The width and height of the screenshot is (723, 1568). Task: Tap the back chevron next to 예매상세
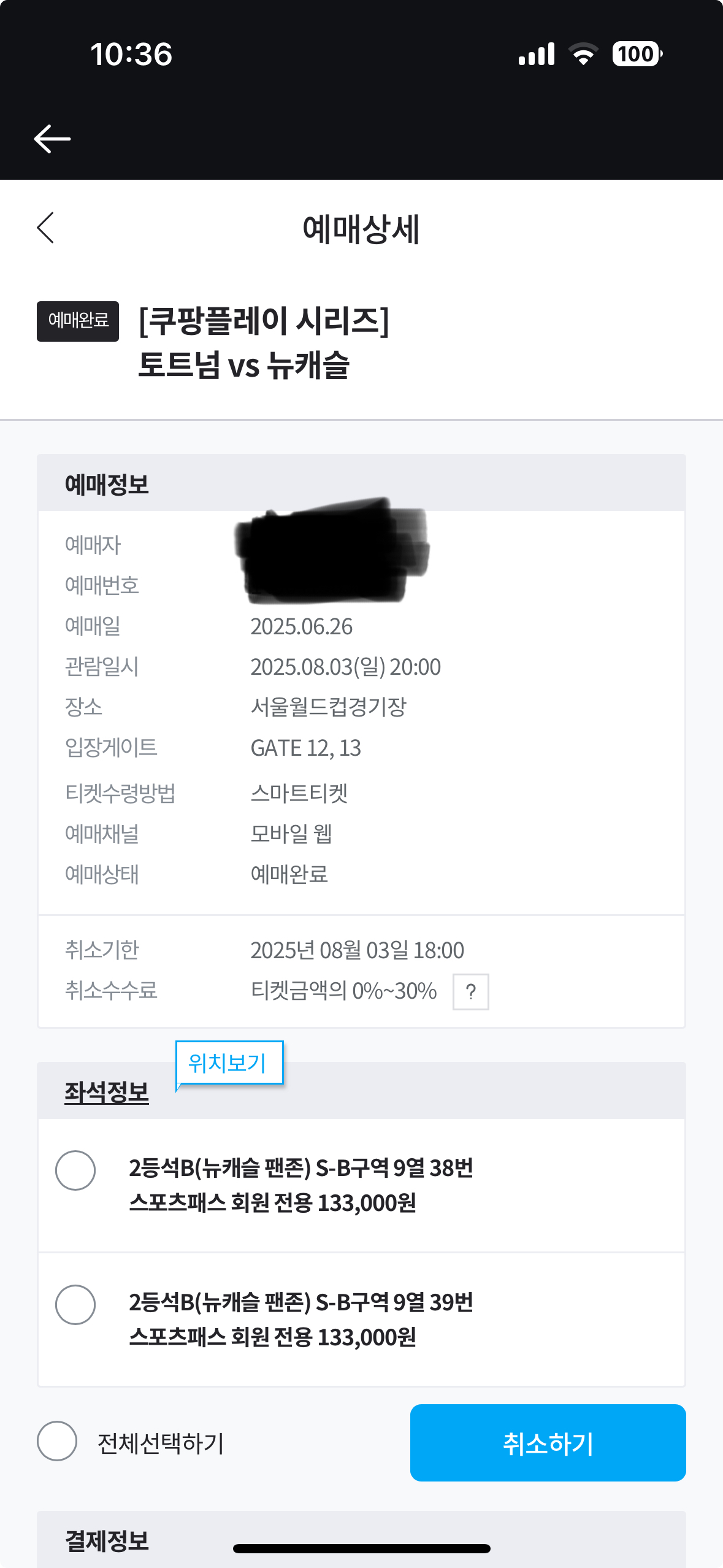click(46, 228)
